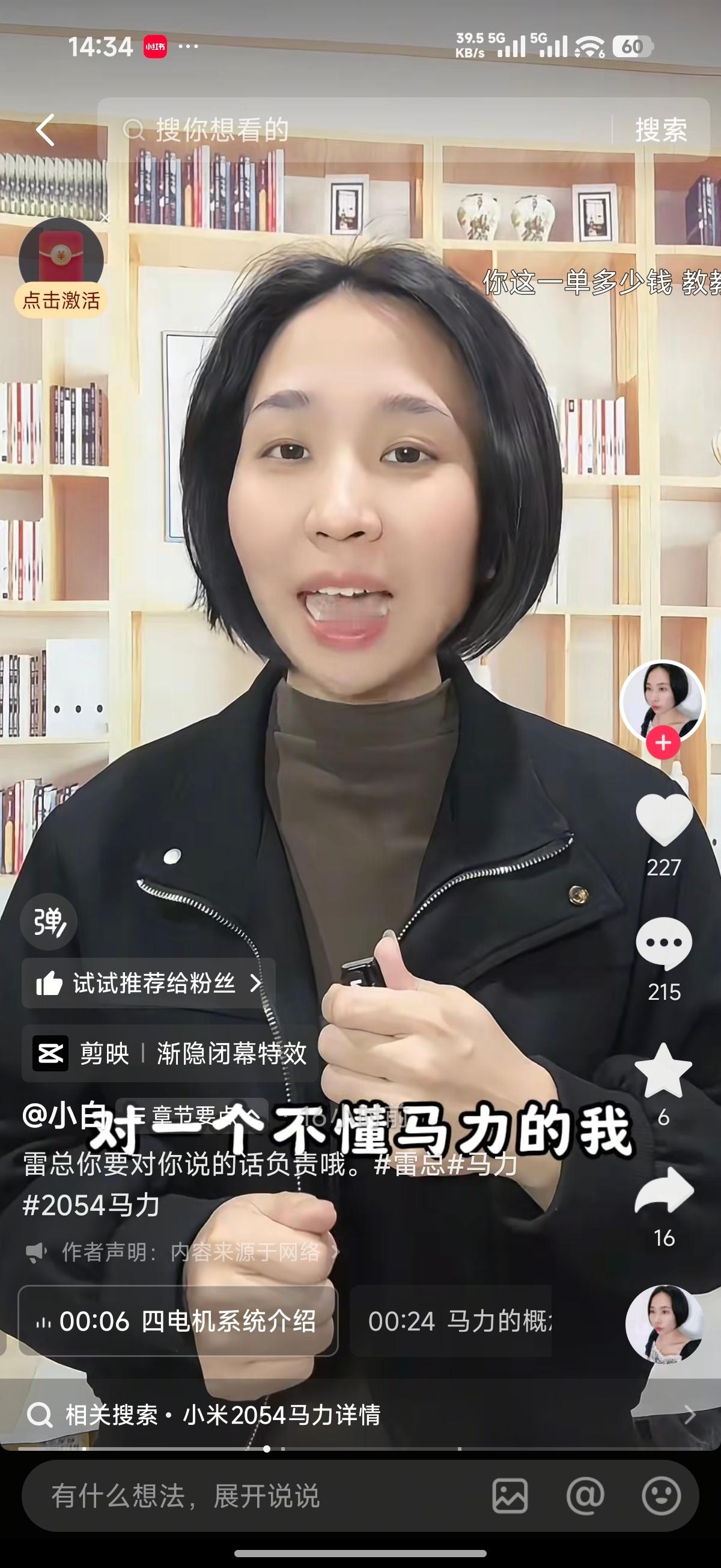
Task: Expand the 作者声明 disclaimer chevron
Action: 335,1252
